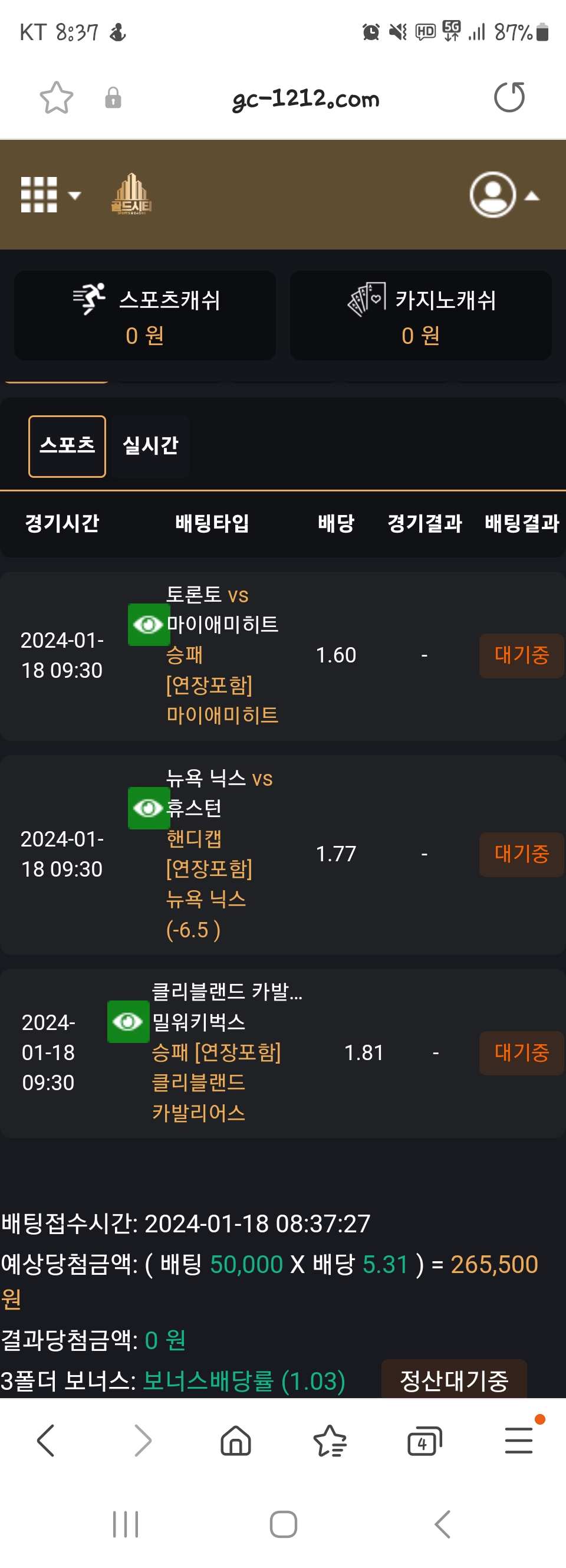566x1568 pixels.
Task: Open the browser hamburger menu
Action: 518,1440
